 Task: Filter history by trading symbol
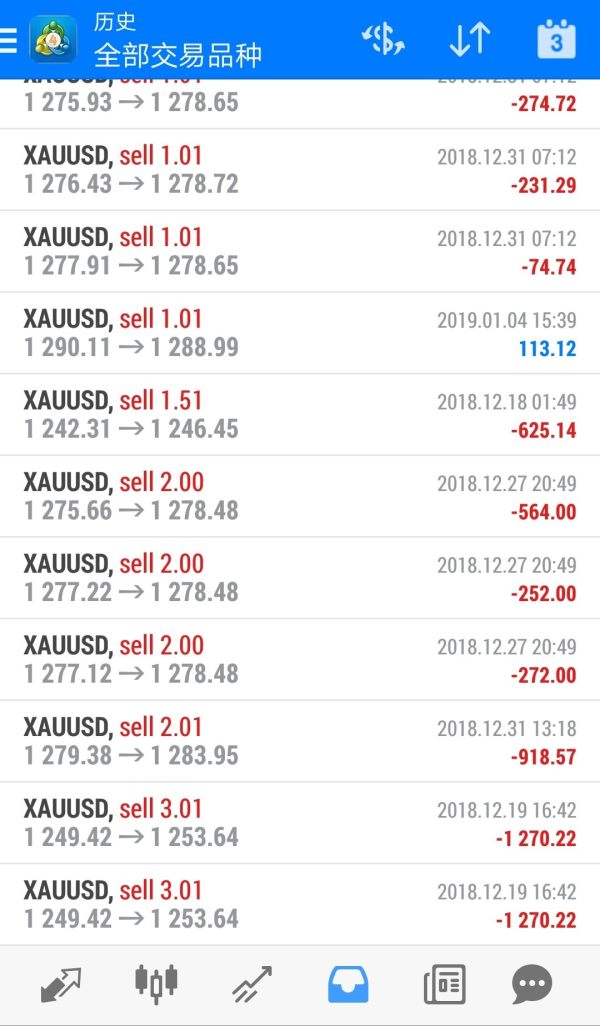click(x=383, y=40)
